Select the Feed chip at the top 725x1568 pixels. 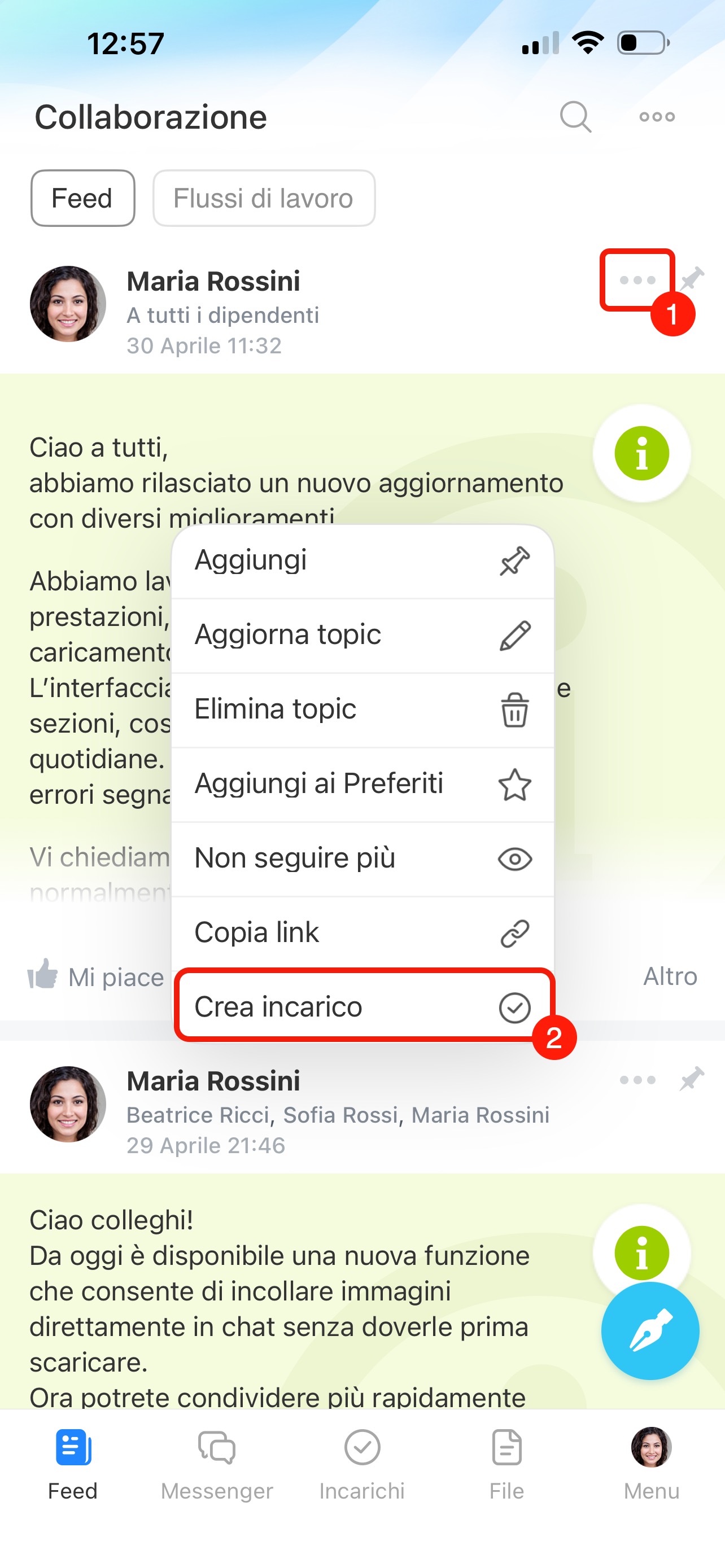click(x=82, y=198)
